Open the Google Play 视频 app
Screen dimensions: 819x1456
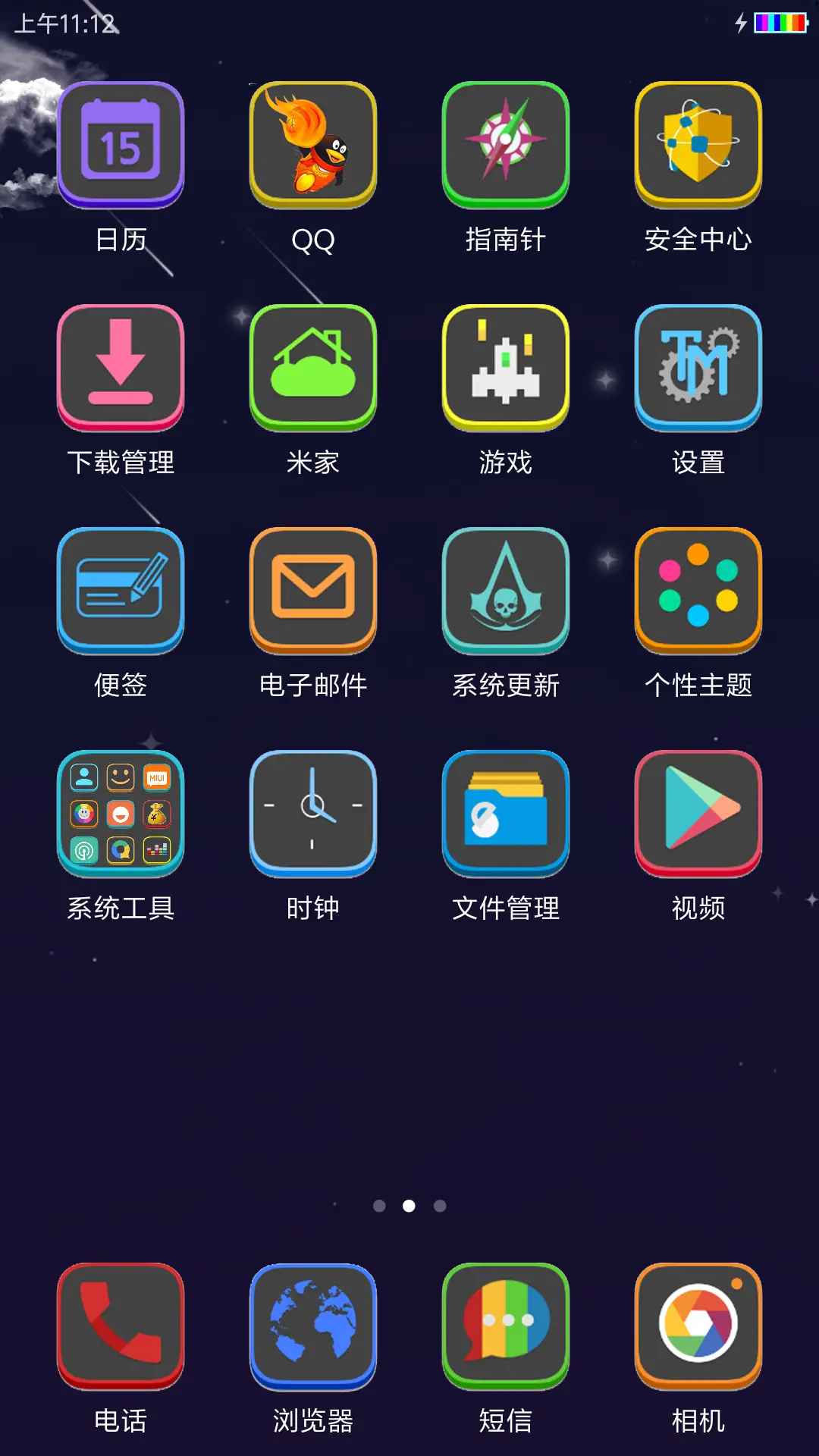(698, 811)
